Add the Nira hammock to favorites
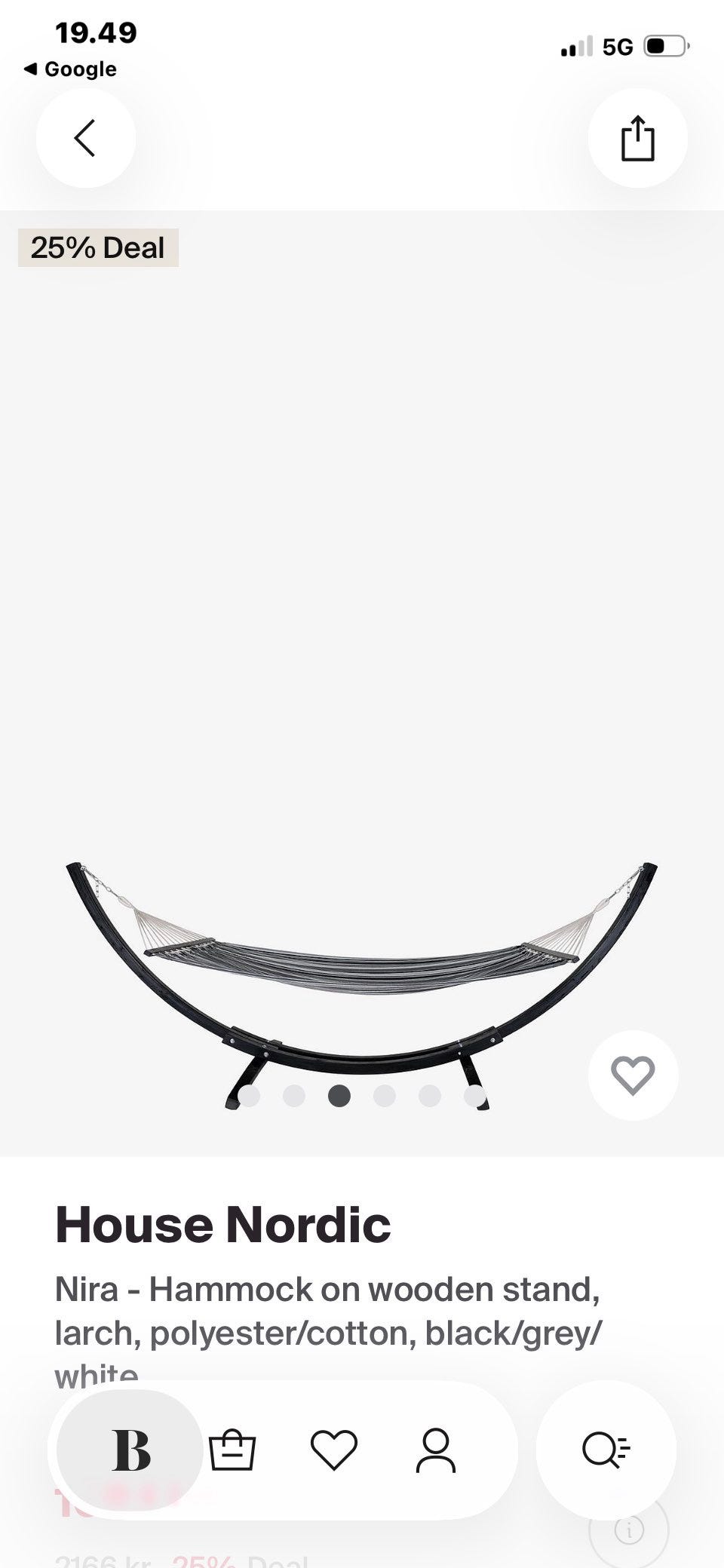 click(633, 1075)
